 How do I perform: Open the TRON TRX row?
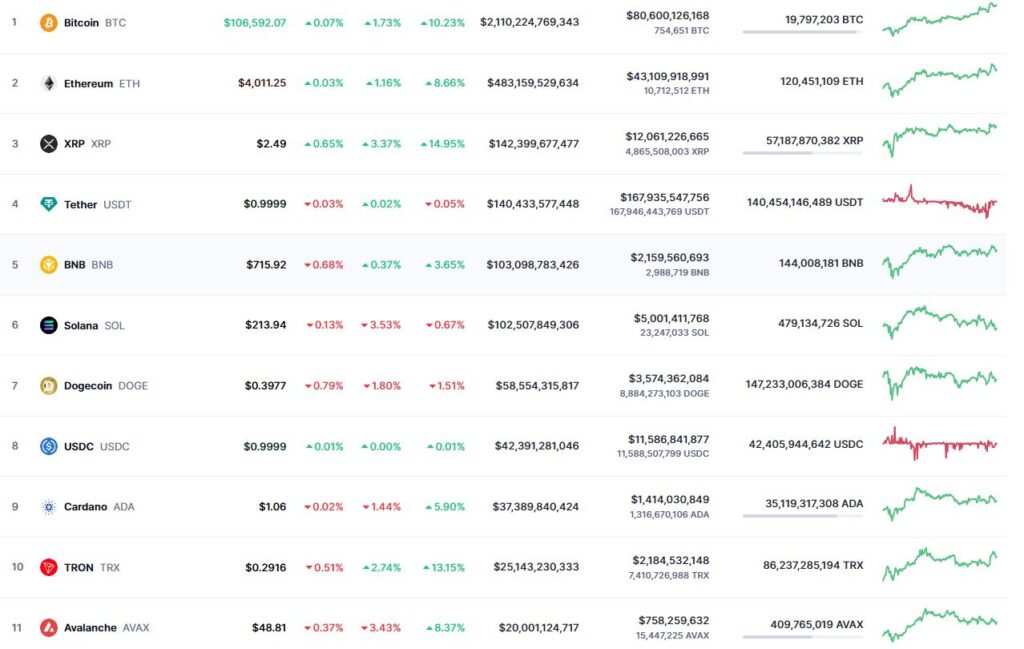click(x=79, y=568)
